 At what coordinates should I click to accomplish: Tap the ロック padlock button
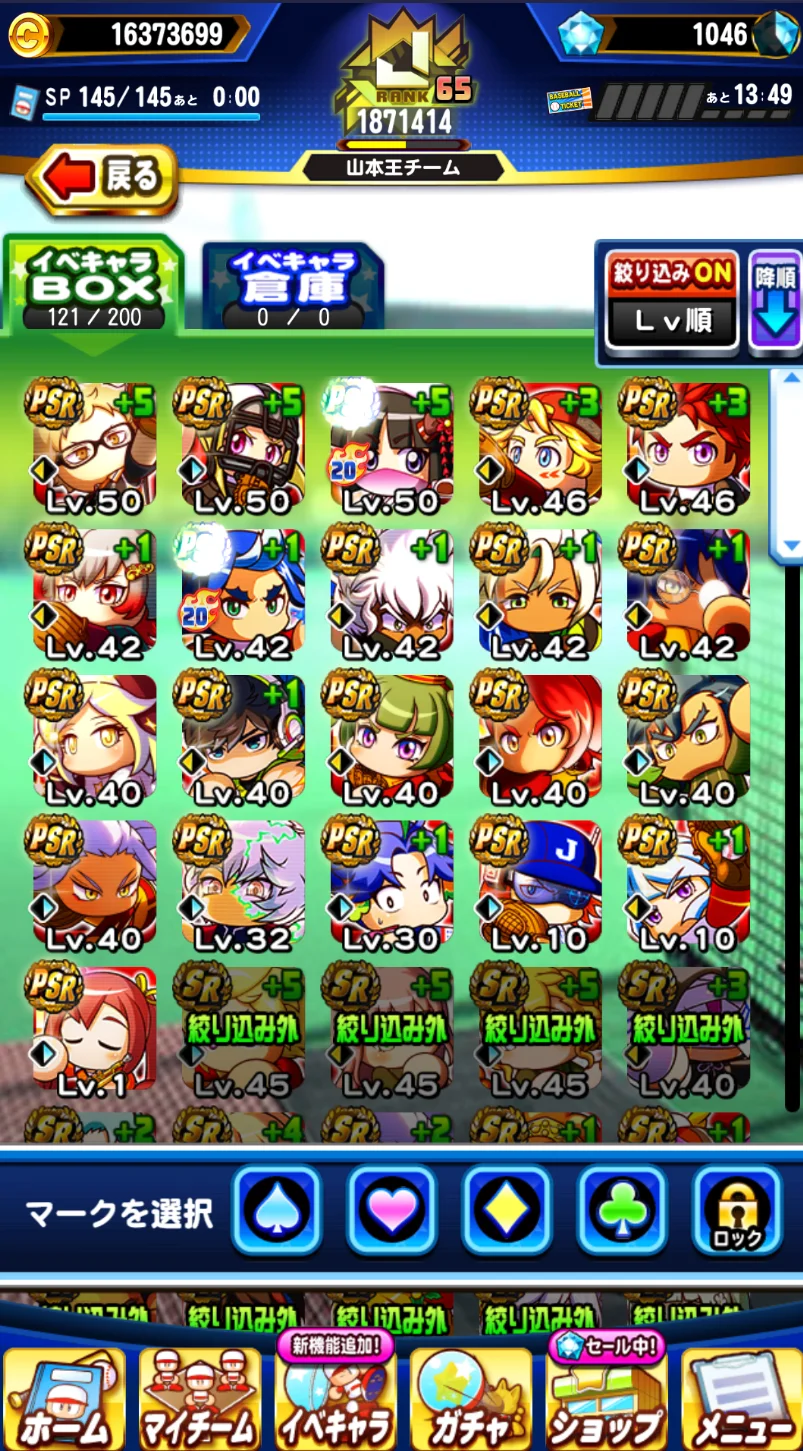point(738,1210)
